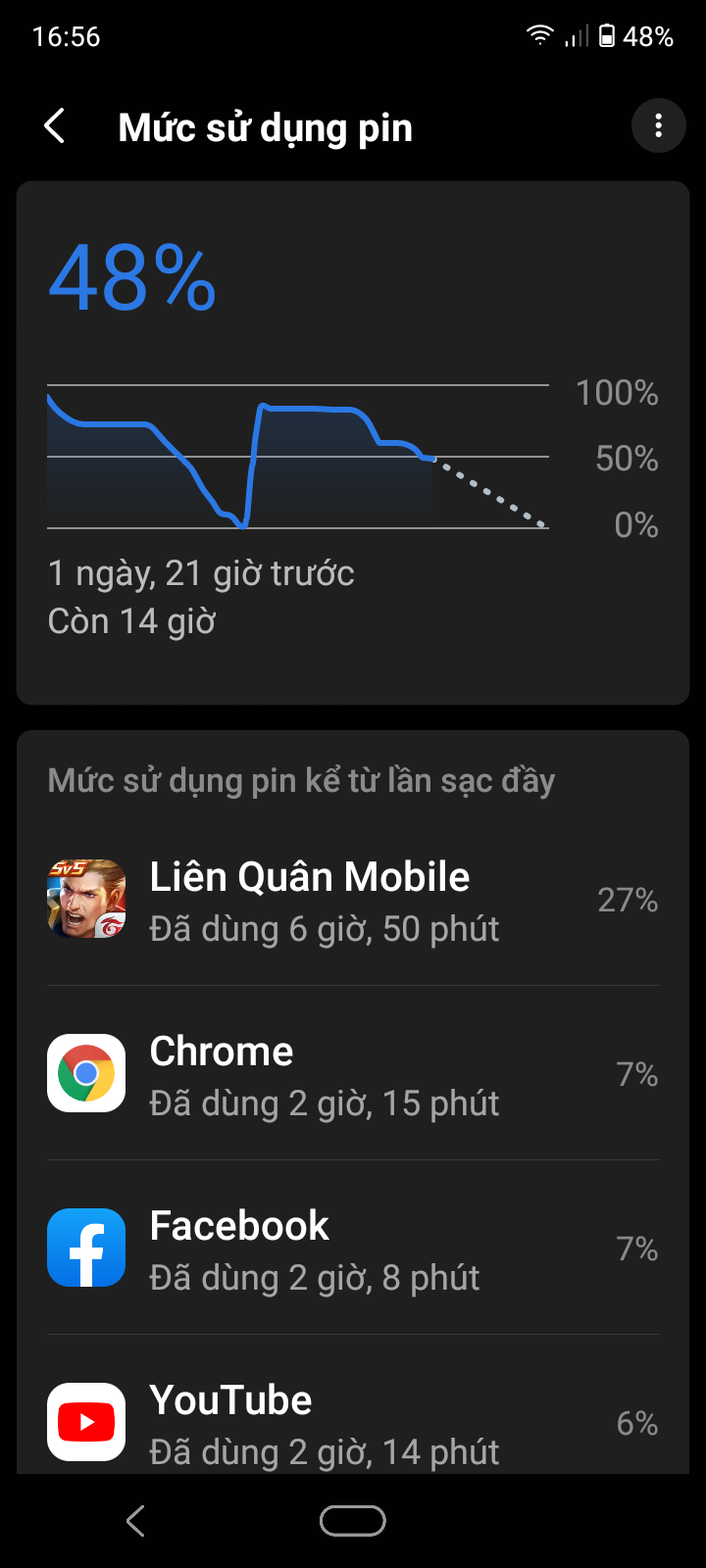Open Liên Quân Mobile battery usage details

(353, 900)
